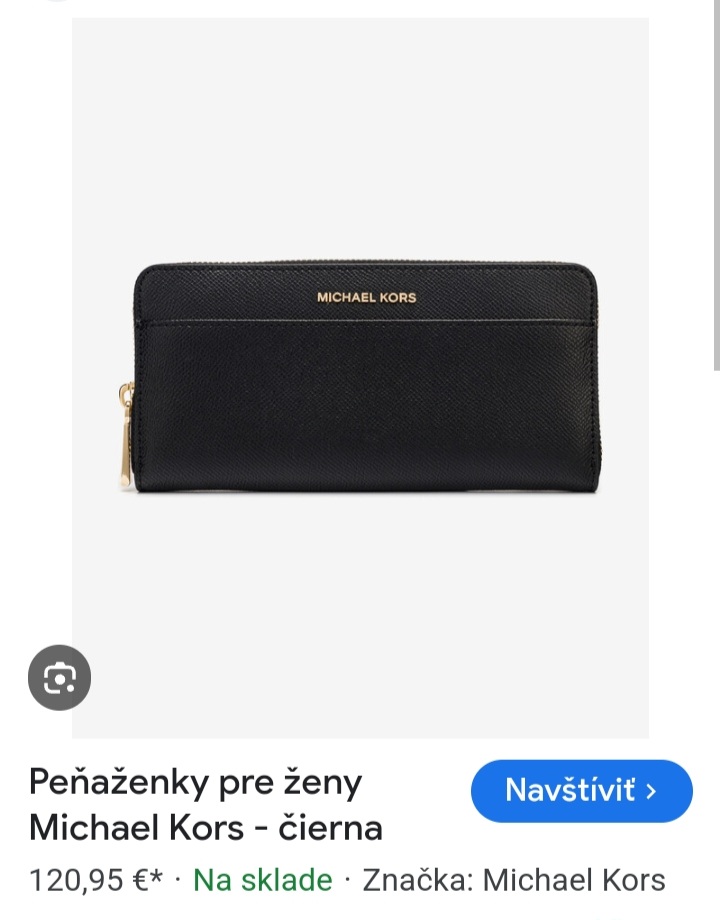Open Google Lens search on image
The image size is (720, 920).
pos(59,678)
